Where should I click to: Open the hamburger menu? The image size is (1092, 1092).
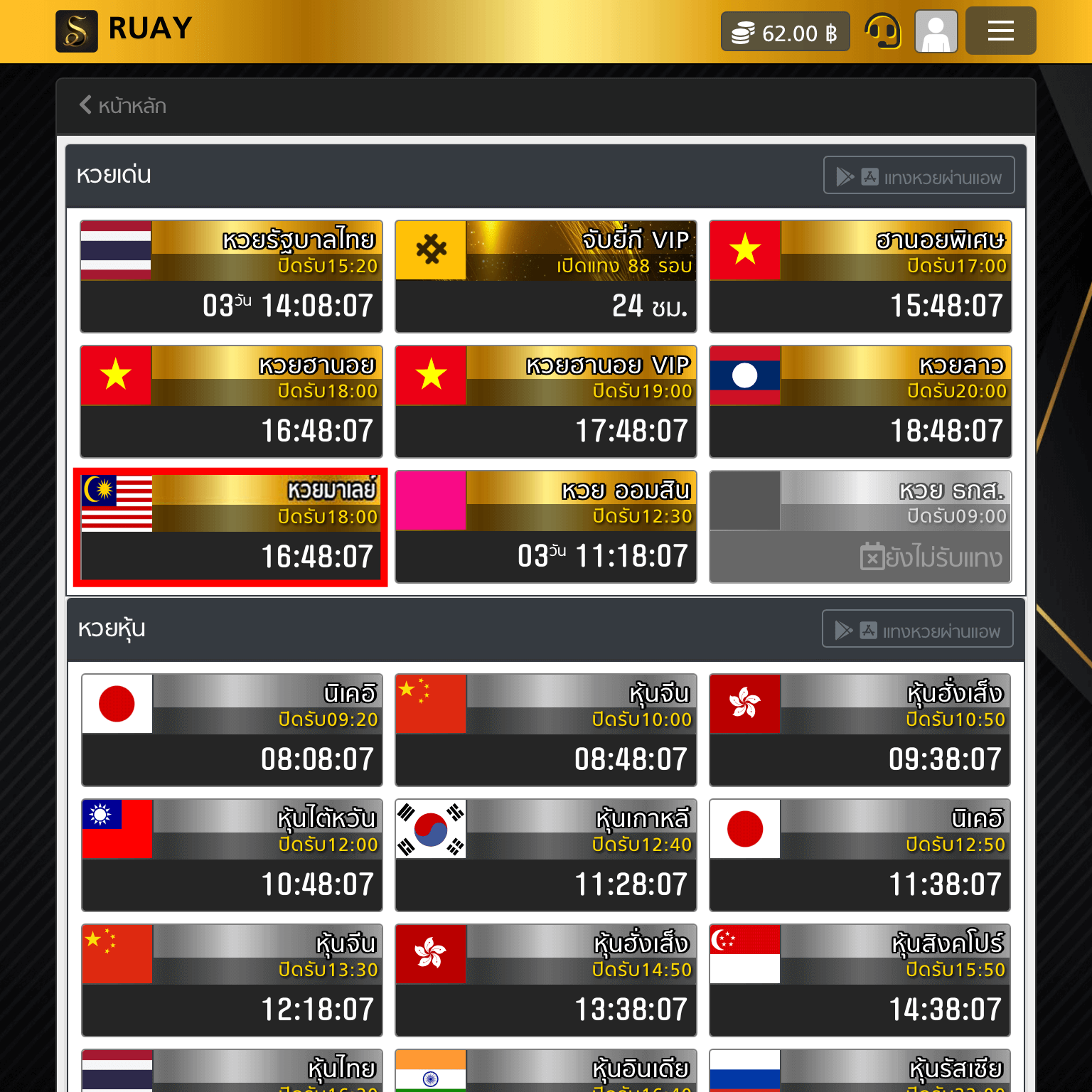1000,31
